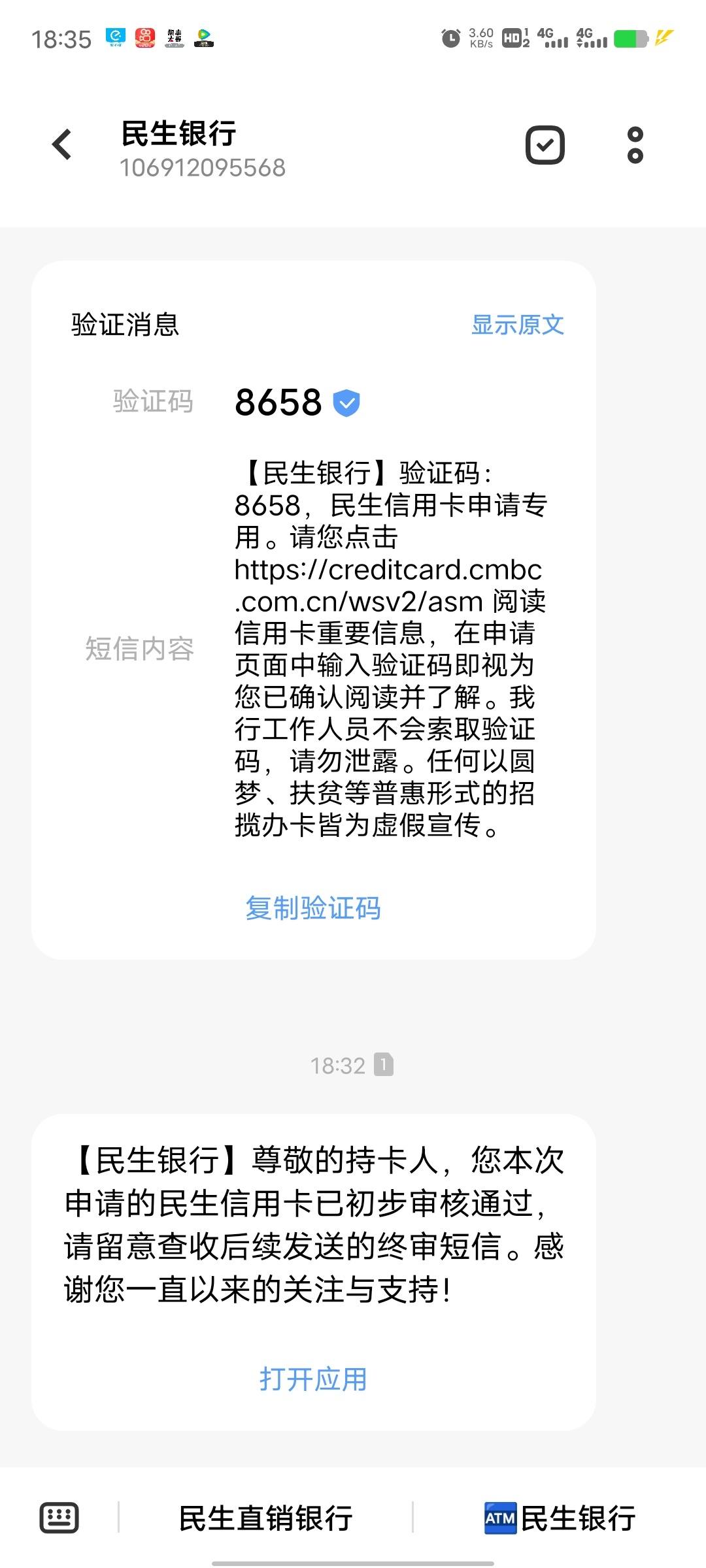Tap 打开应用 under the approval message

[x=313, y=1379]
